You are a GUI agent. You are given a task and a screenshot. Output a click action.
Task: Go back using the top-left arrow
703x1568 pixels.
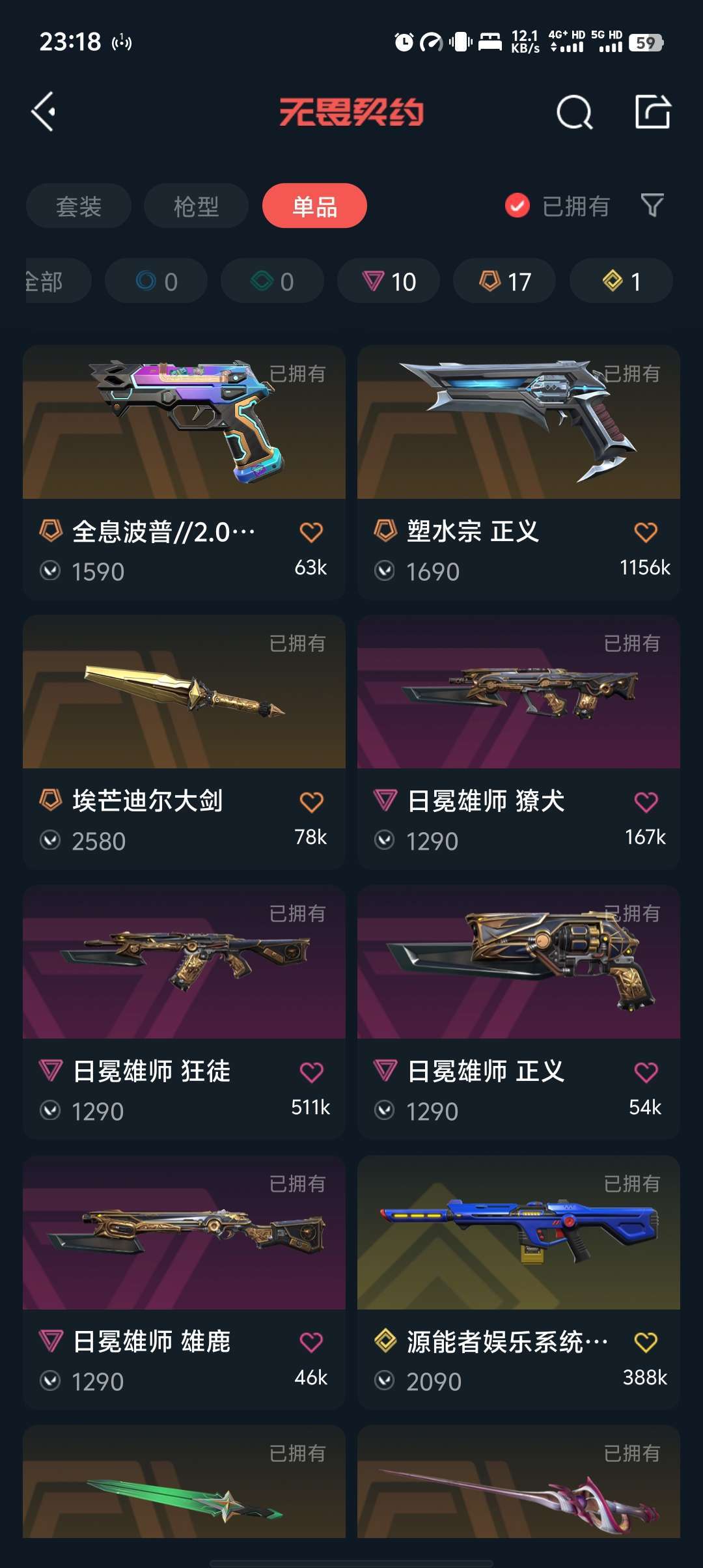coord(44,112)
